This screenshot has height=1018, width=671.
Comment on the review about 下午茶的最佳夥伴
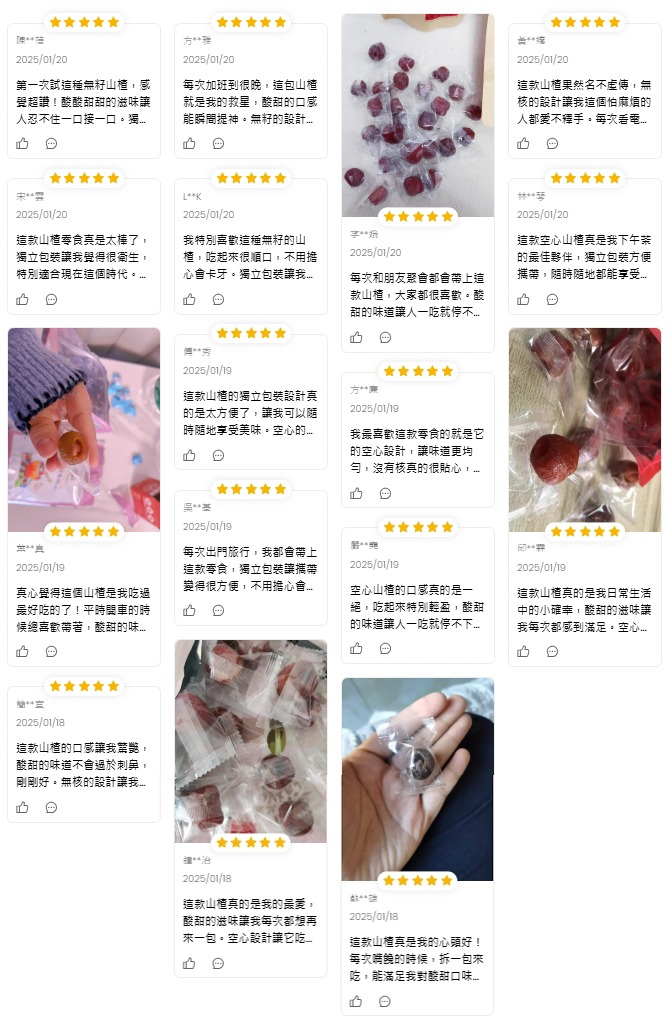(x=552, y=299)
